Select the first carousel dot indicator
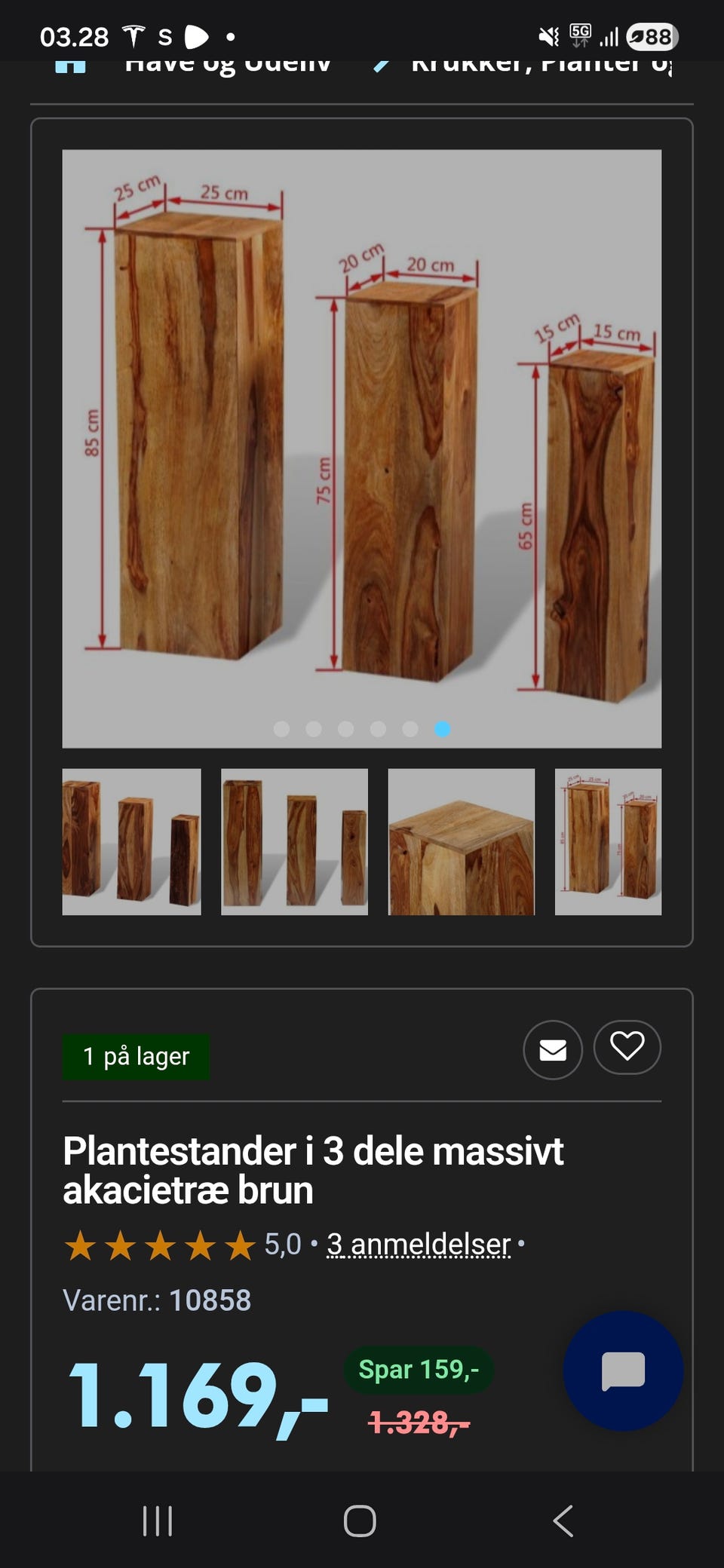 pos(281,729)
